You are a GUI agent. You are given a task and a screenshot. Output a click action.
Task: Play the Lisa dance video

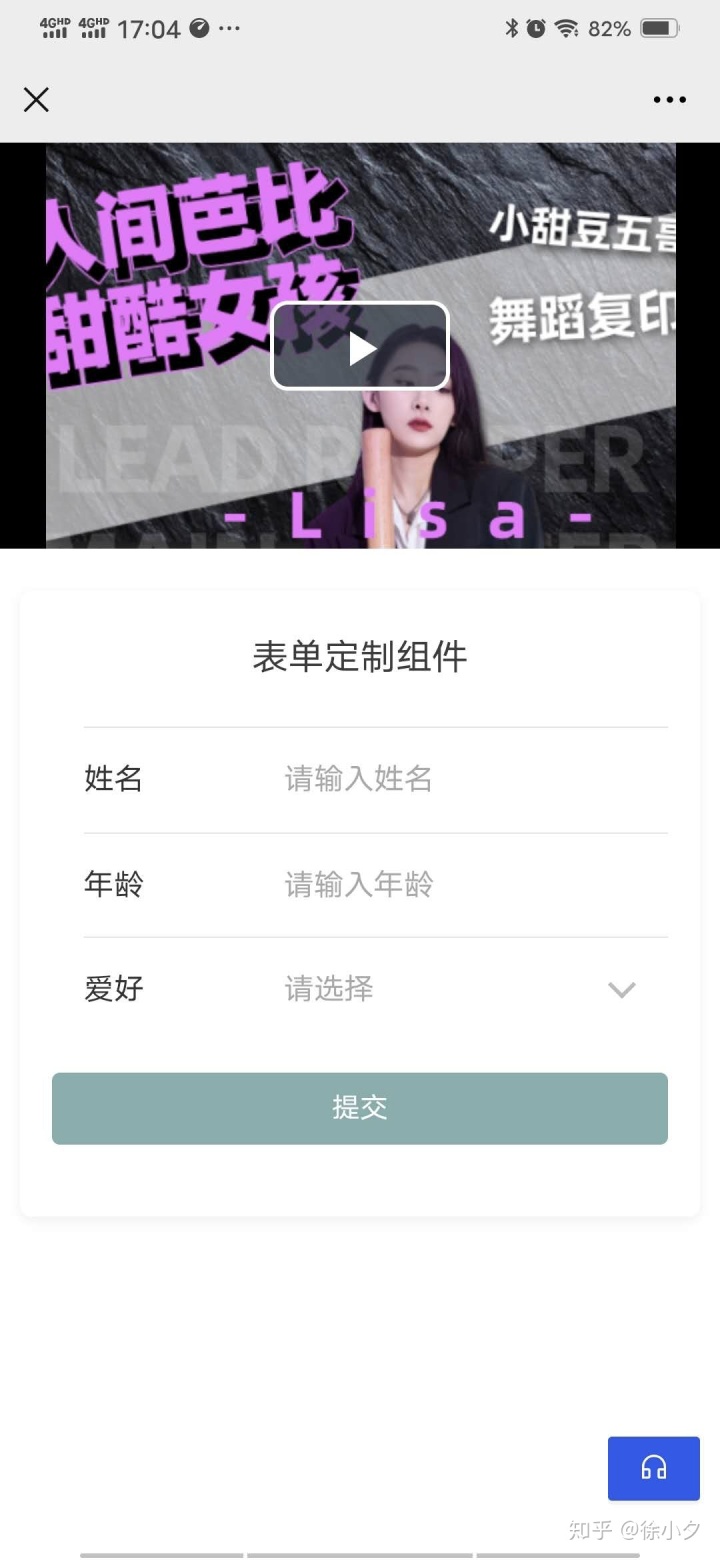360,346
